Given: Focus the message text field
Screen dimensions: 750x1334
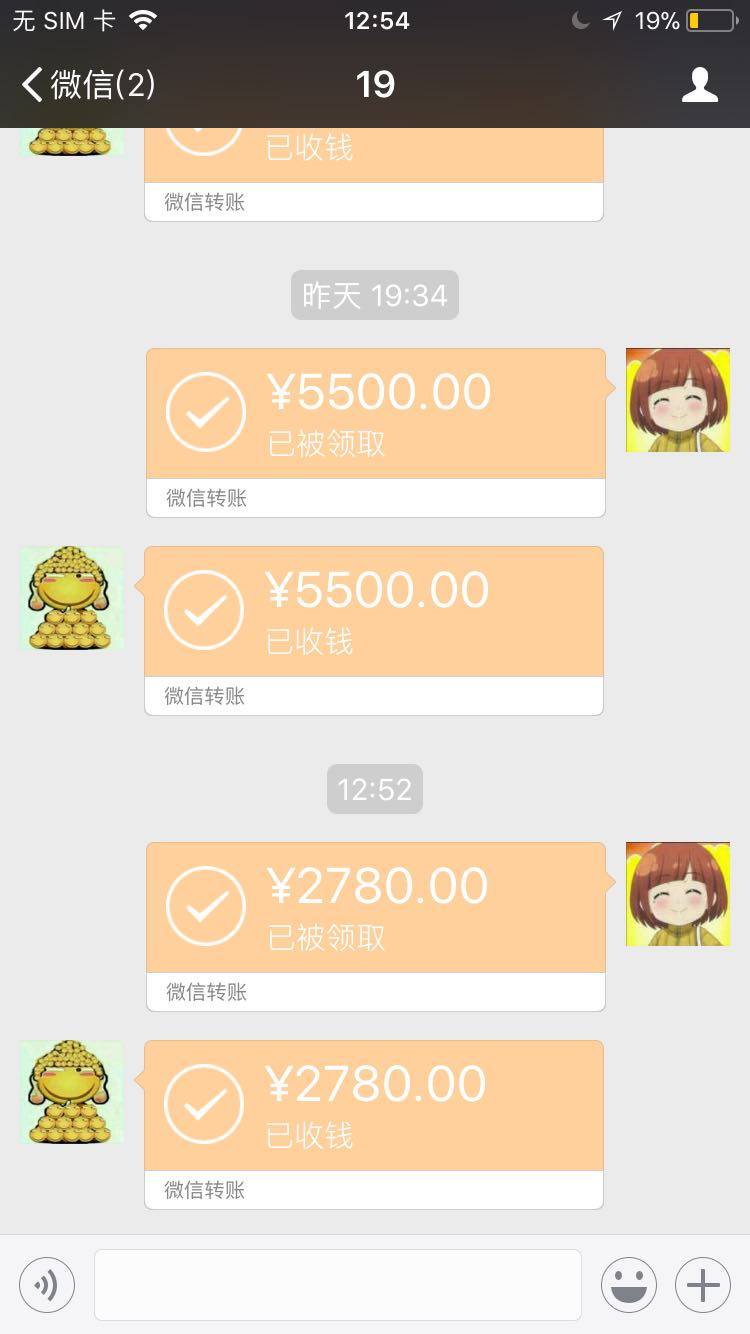Looking at the screenshot, I should coord(338,1284).
